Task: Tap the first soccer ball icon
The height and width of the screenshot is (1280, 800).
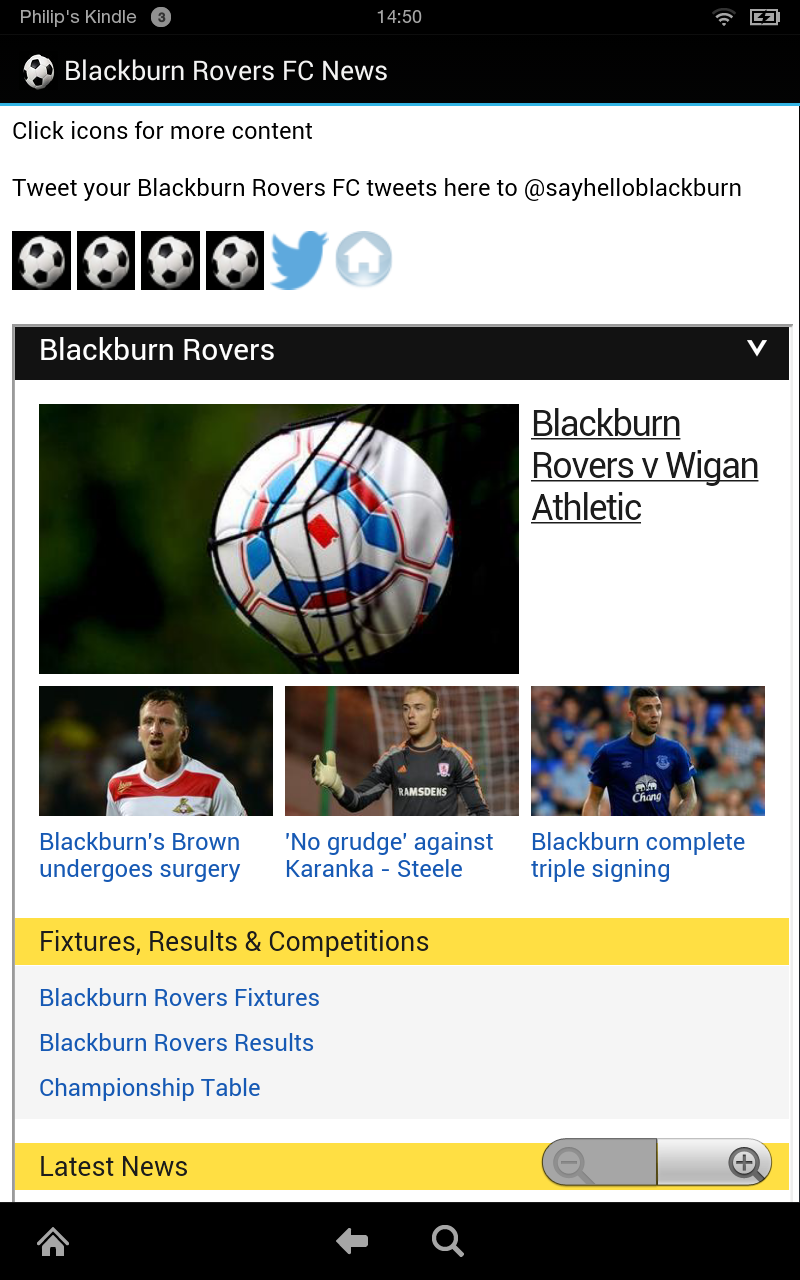Action: (x=41, y=260)
